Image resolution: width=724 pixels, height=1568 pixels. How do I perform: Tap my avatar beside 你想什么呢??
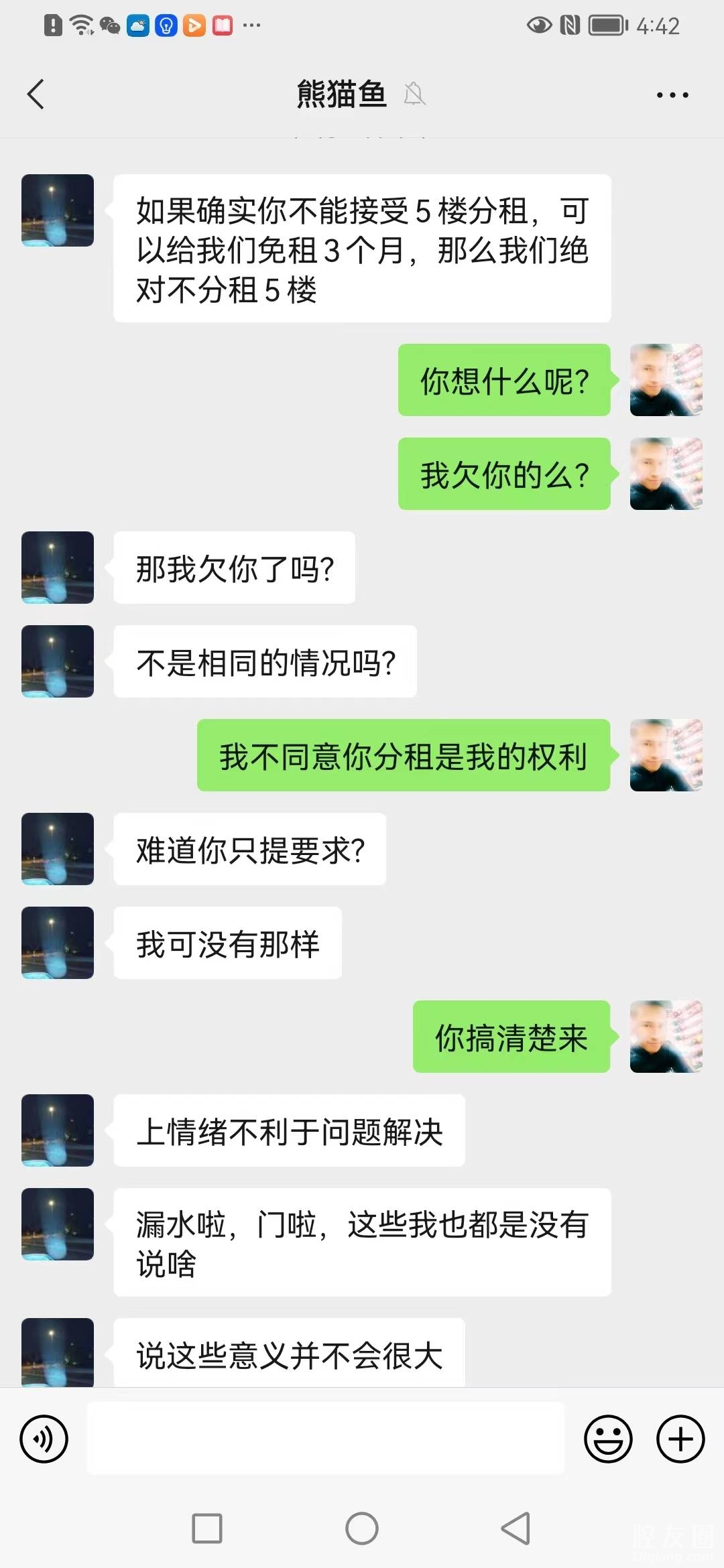click(666, 380)
